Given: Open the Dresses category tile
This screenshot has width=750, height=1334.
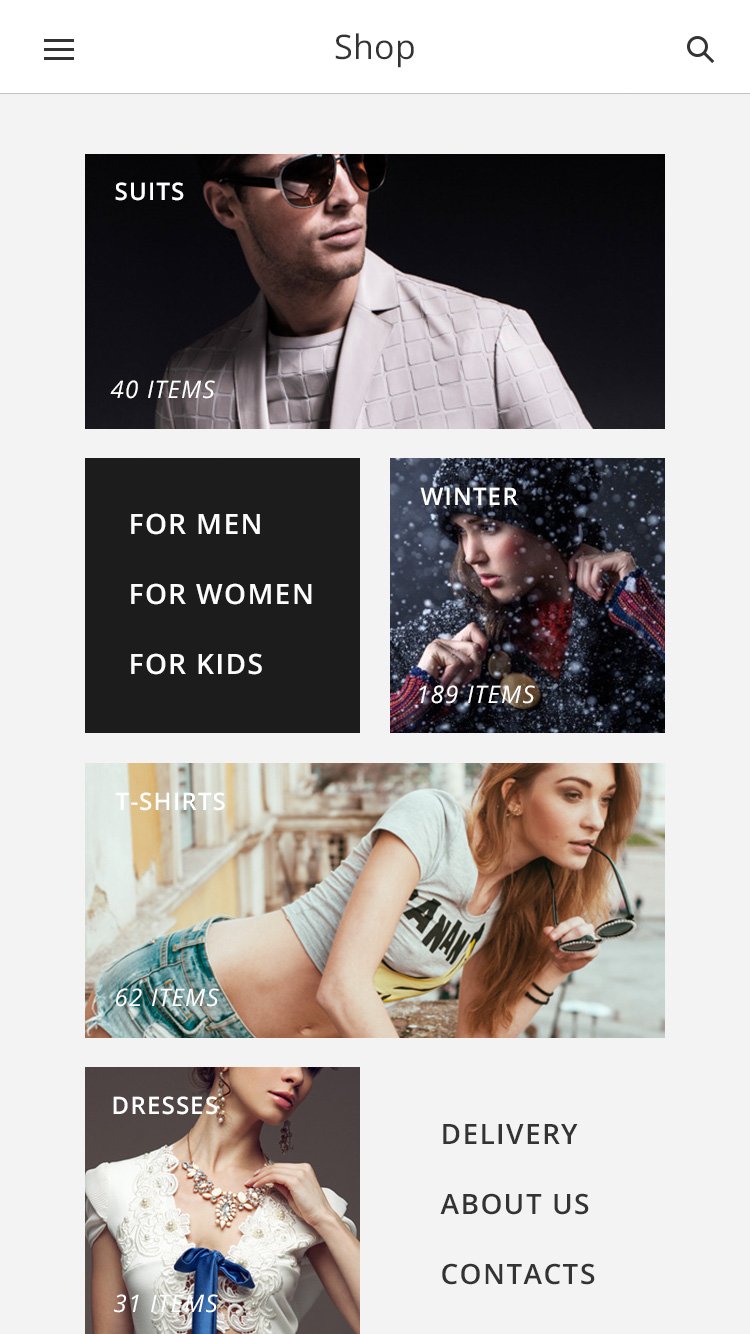Looking at the screenshot, I should pos(222,1200).
